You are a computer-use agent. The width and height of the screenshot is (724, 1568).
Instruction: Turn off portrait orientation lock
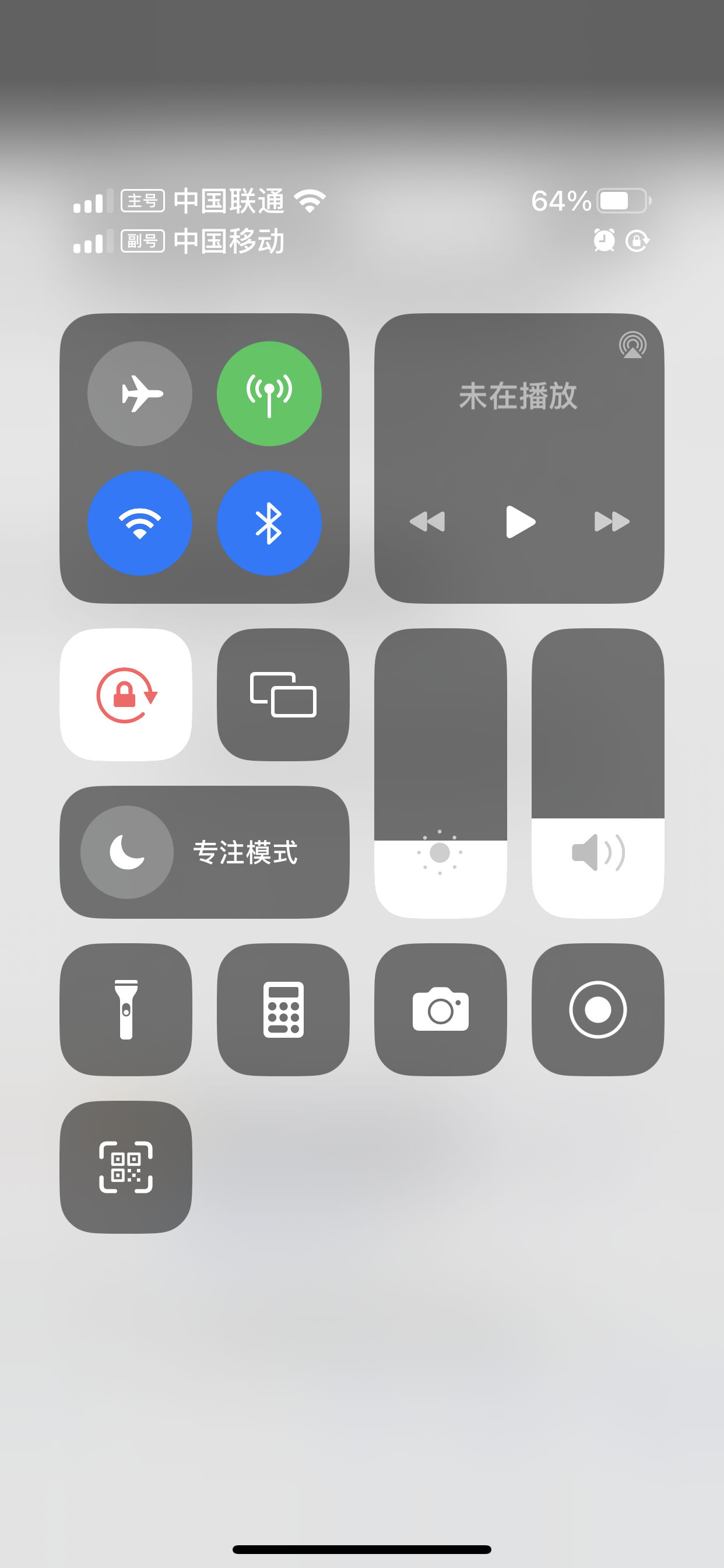(x=126, y=695)
